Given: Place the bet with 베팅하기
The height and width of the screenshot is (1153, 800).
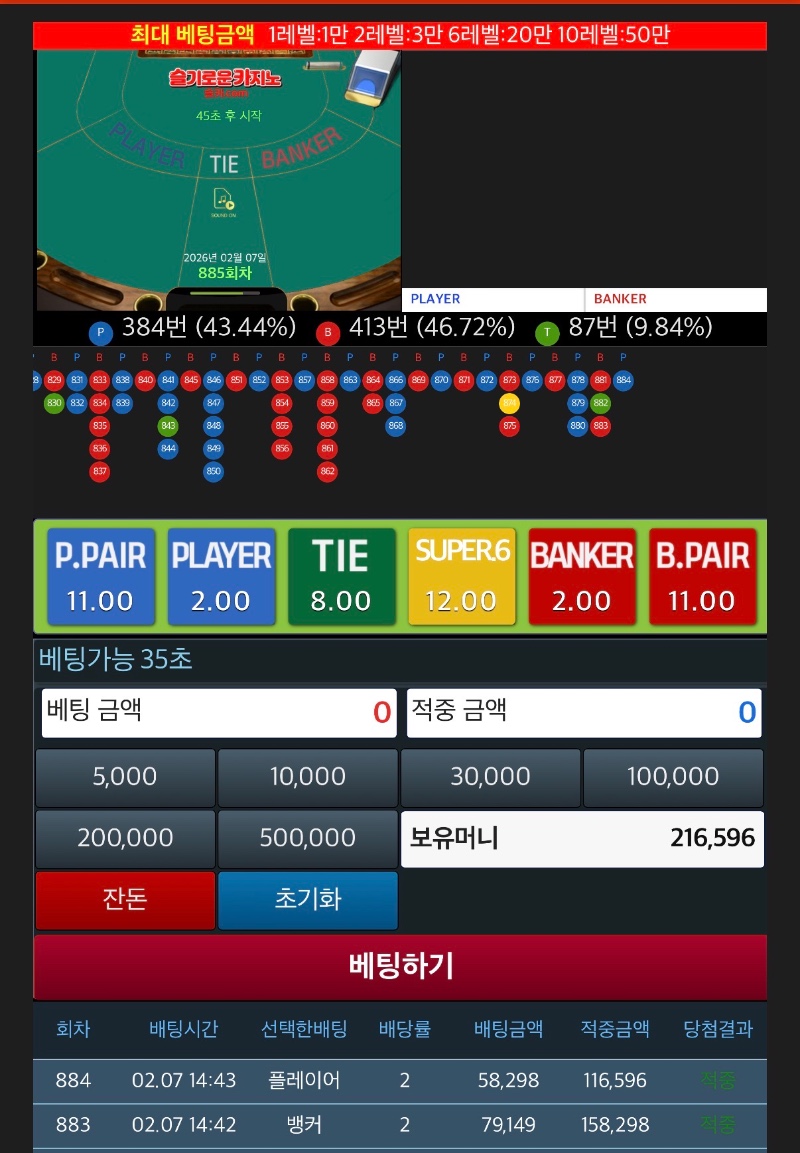Looking at the screenshot, I should (x=400, y=966).
